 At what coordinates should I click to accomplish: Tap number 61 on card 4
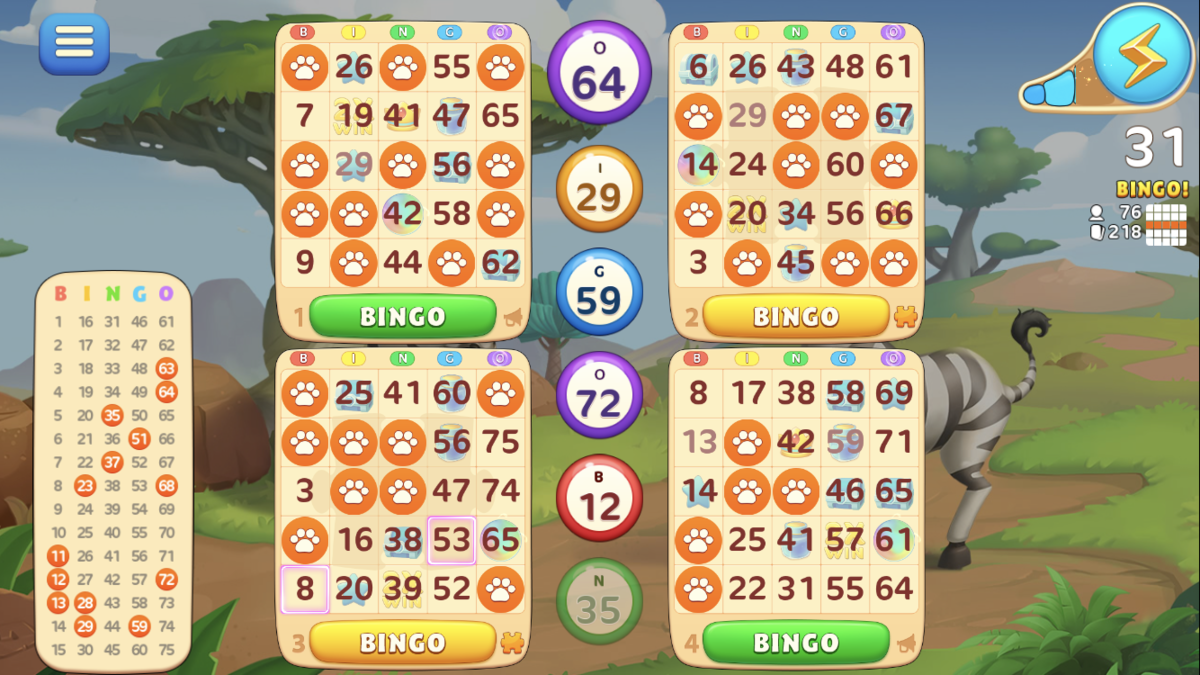tap(894, 540)
